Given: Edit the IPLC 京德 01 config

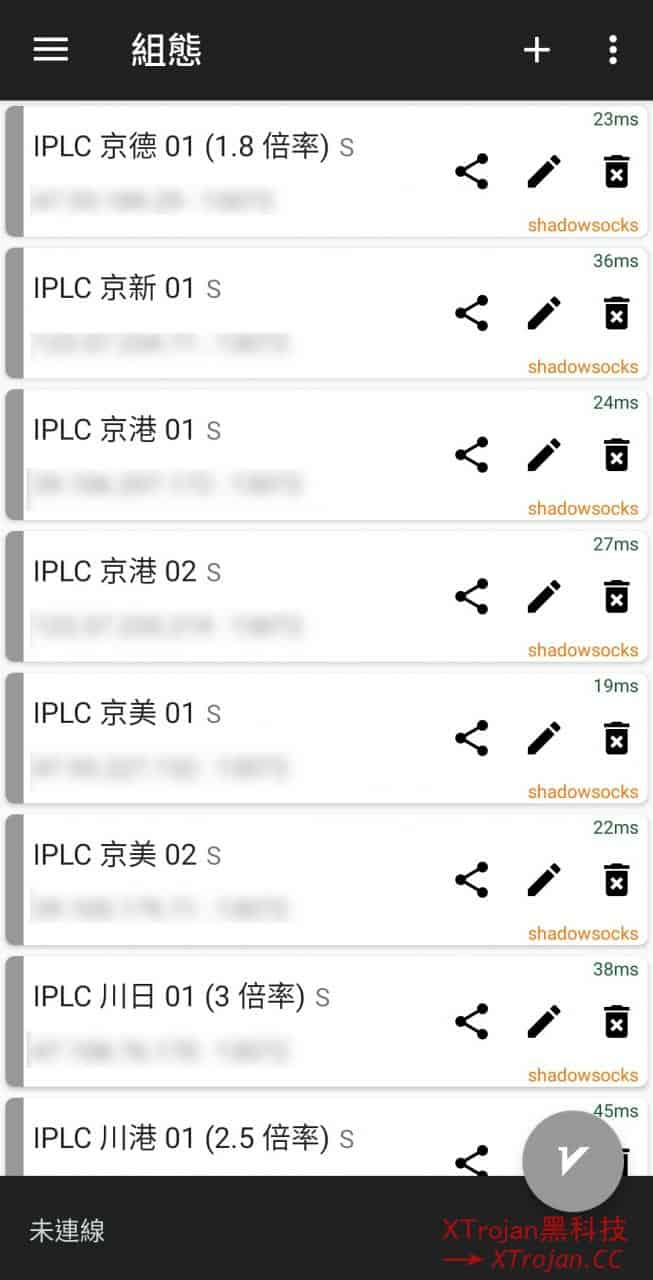Looking at the screenshot, I should click(544, 172).
